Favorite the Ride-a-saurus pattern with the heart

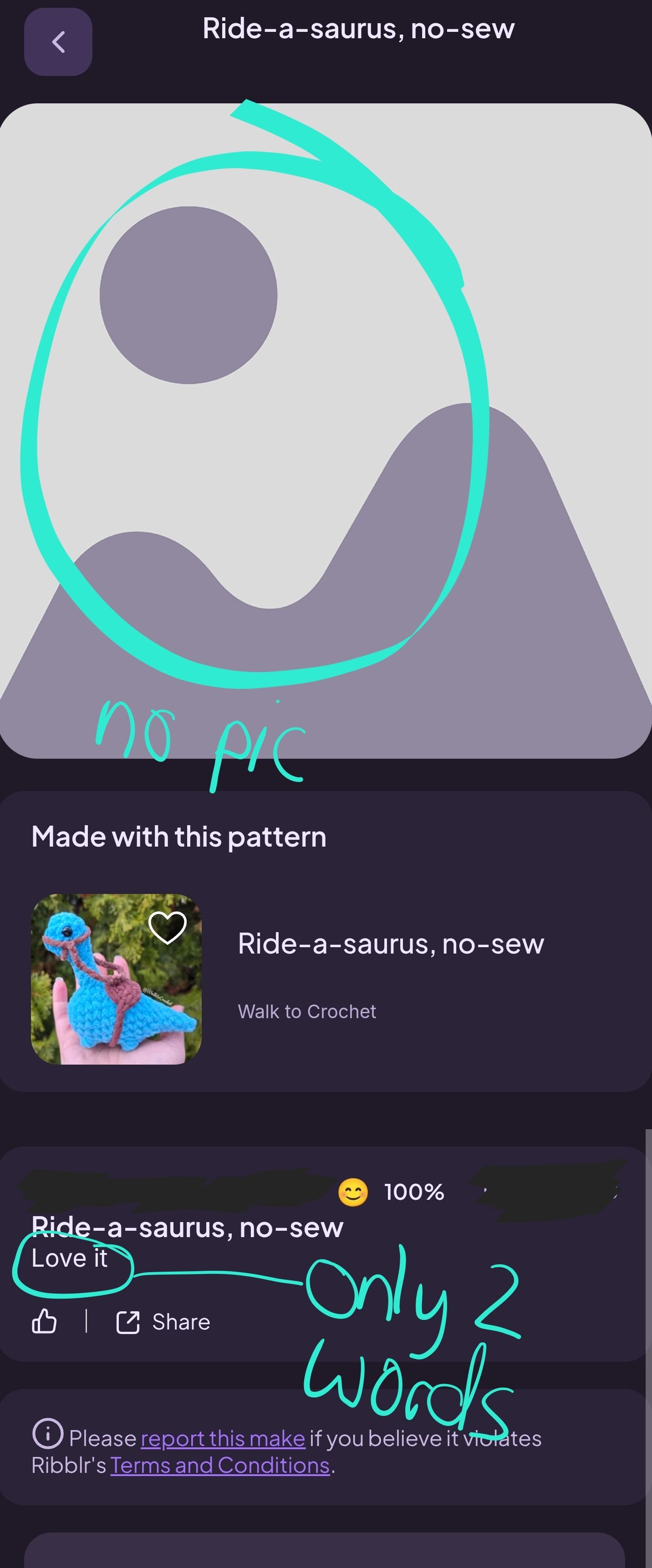[168, 928]
